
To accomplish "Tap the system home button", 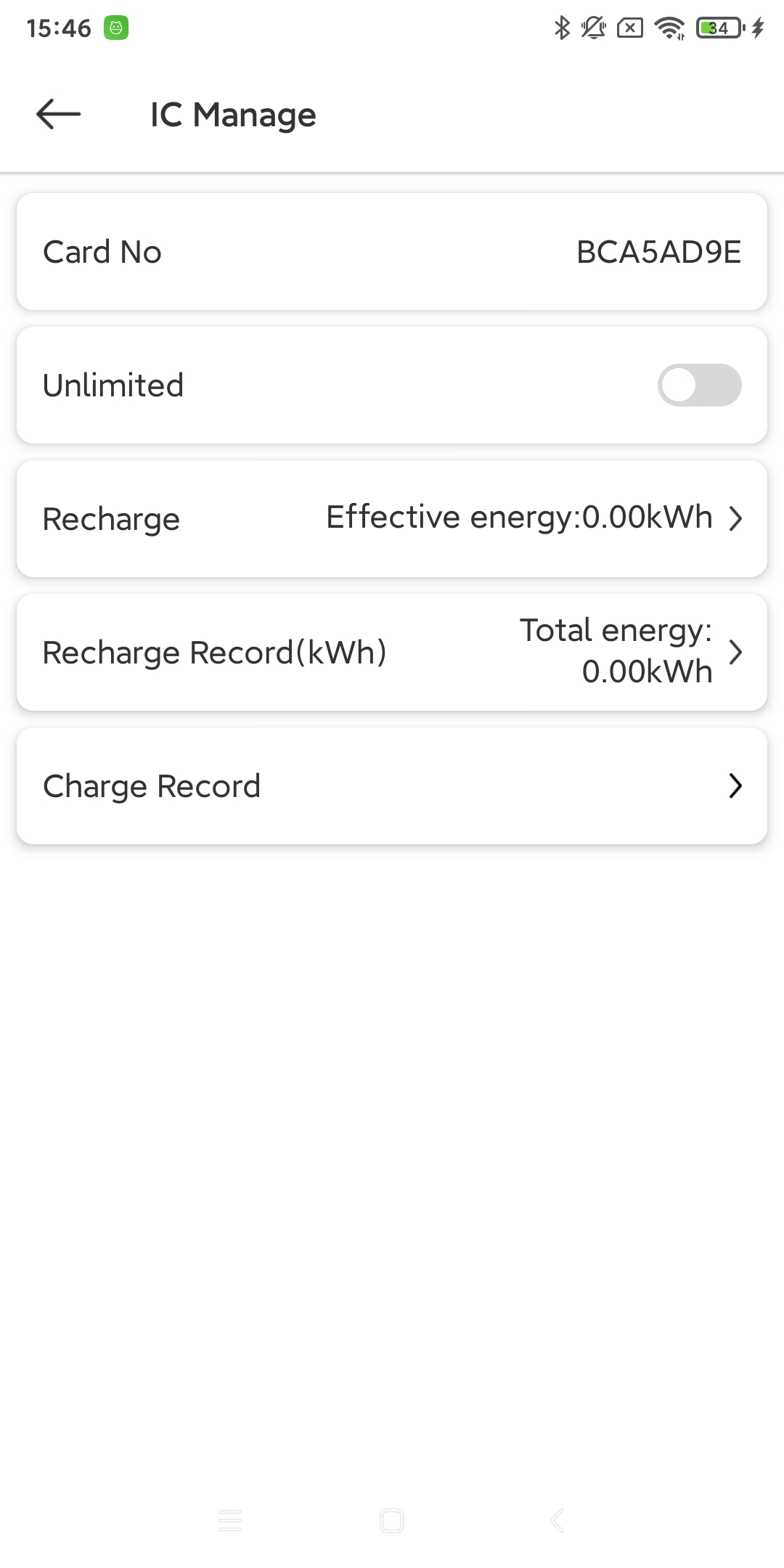I will click(x=392, y=1520).
